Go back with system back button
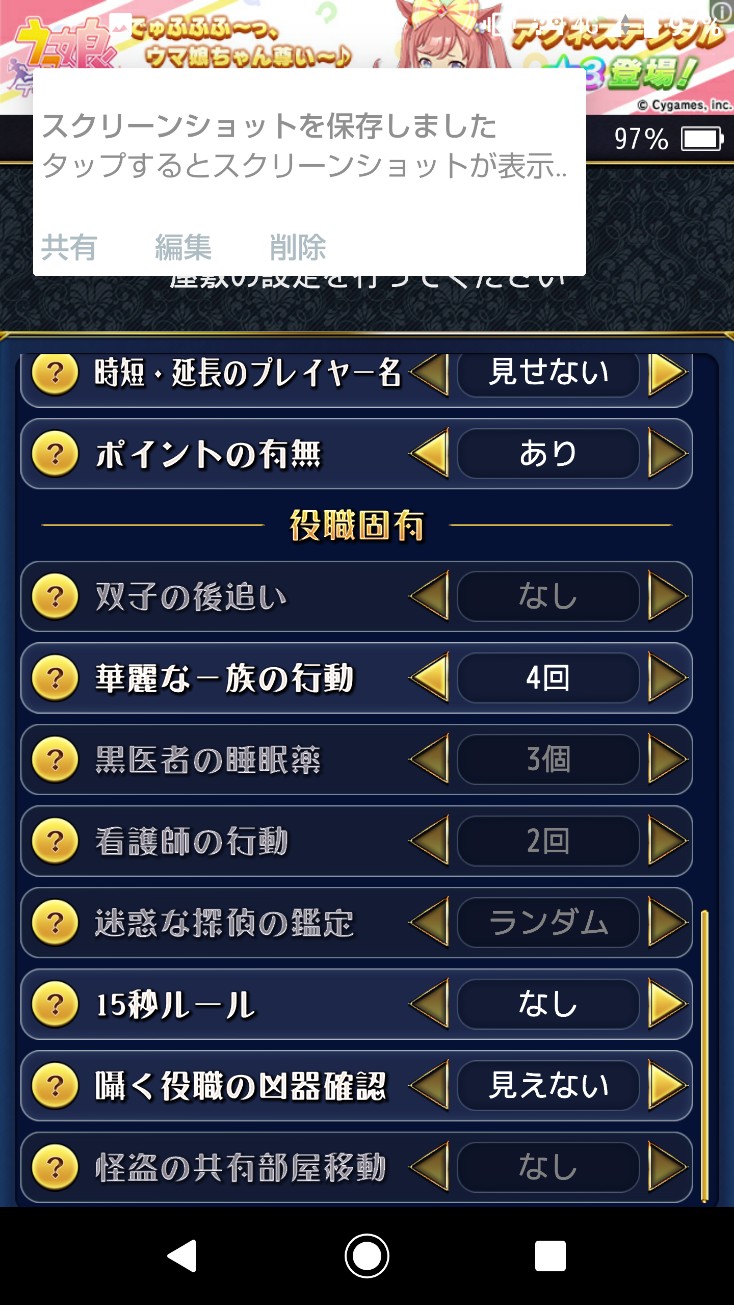 [x=182, y=1256]
